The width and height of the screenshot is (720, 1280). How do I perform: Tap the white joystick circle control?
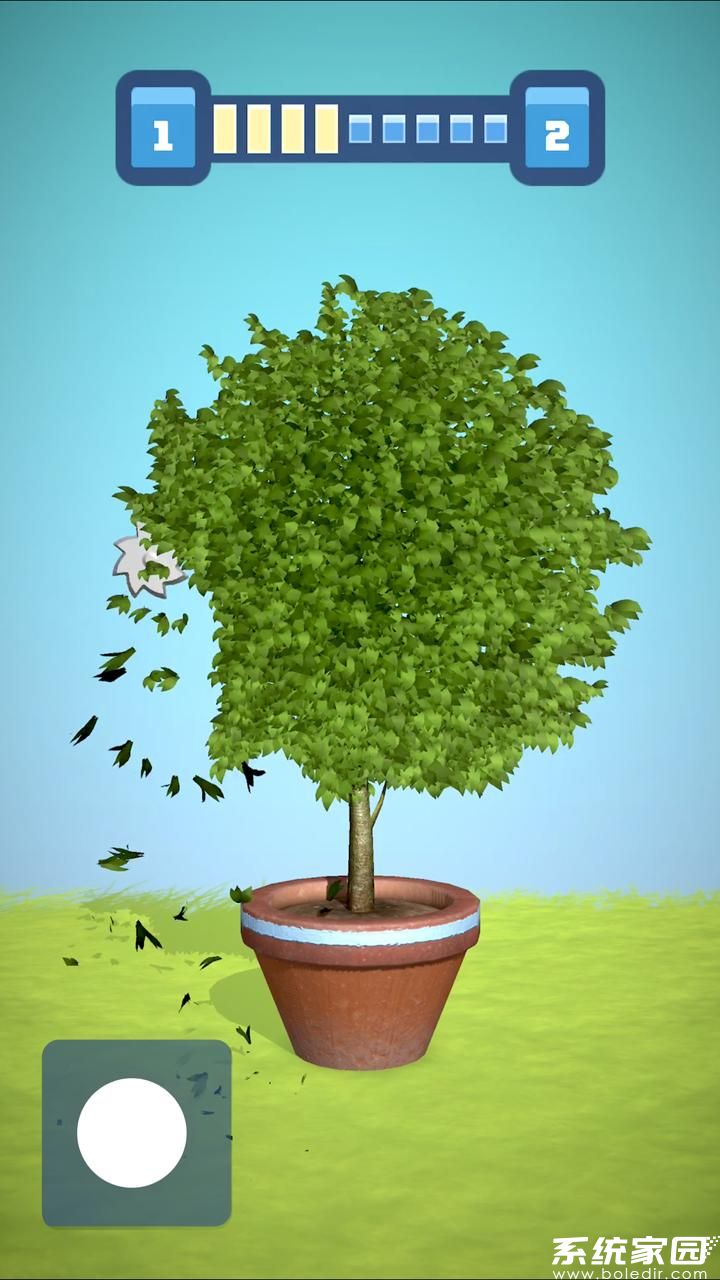click(x=132, y=1132)
